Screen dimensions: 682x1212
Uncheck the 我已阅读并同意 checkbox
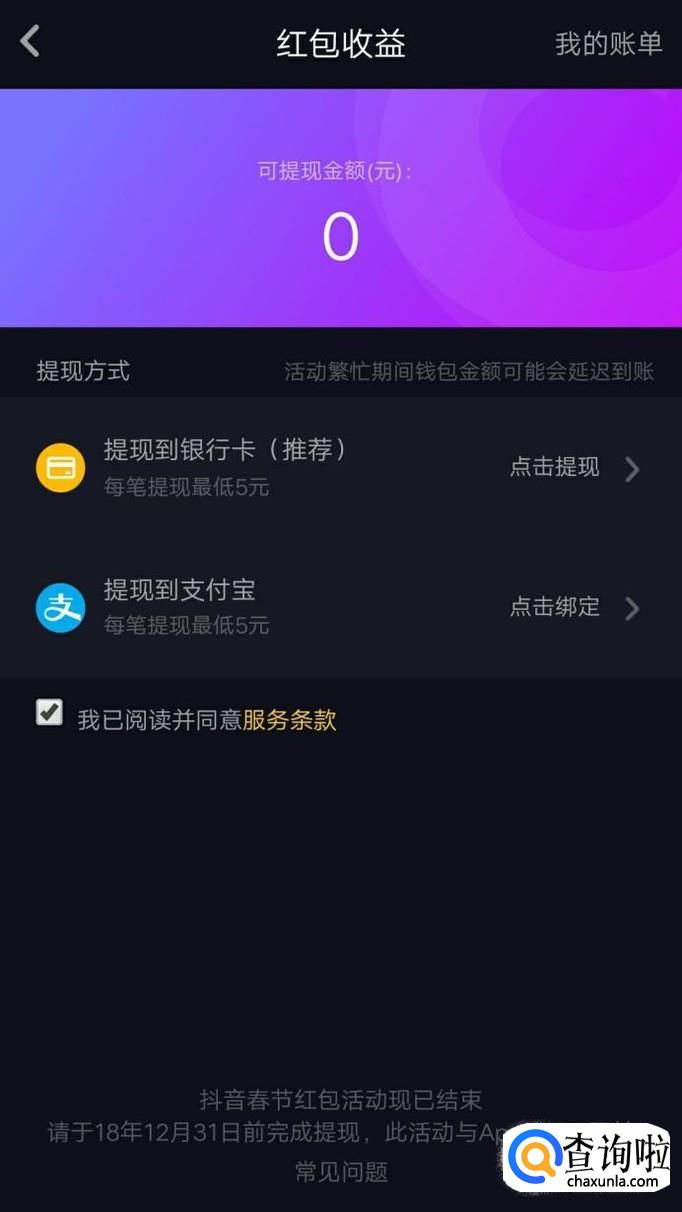49,713
